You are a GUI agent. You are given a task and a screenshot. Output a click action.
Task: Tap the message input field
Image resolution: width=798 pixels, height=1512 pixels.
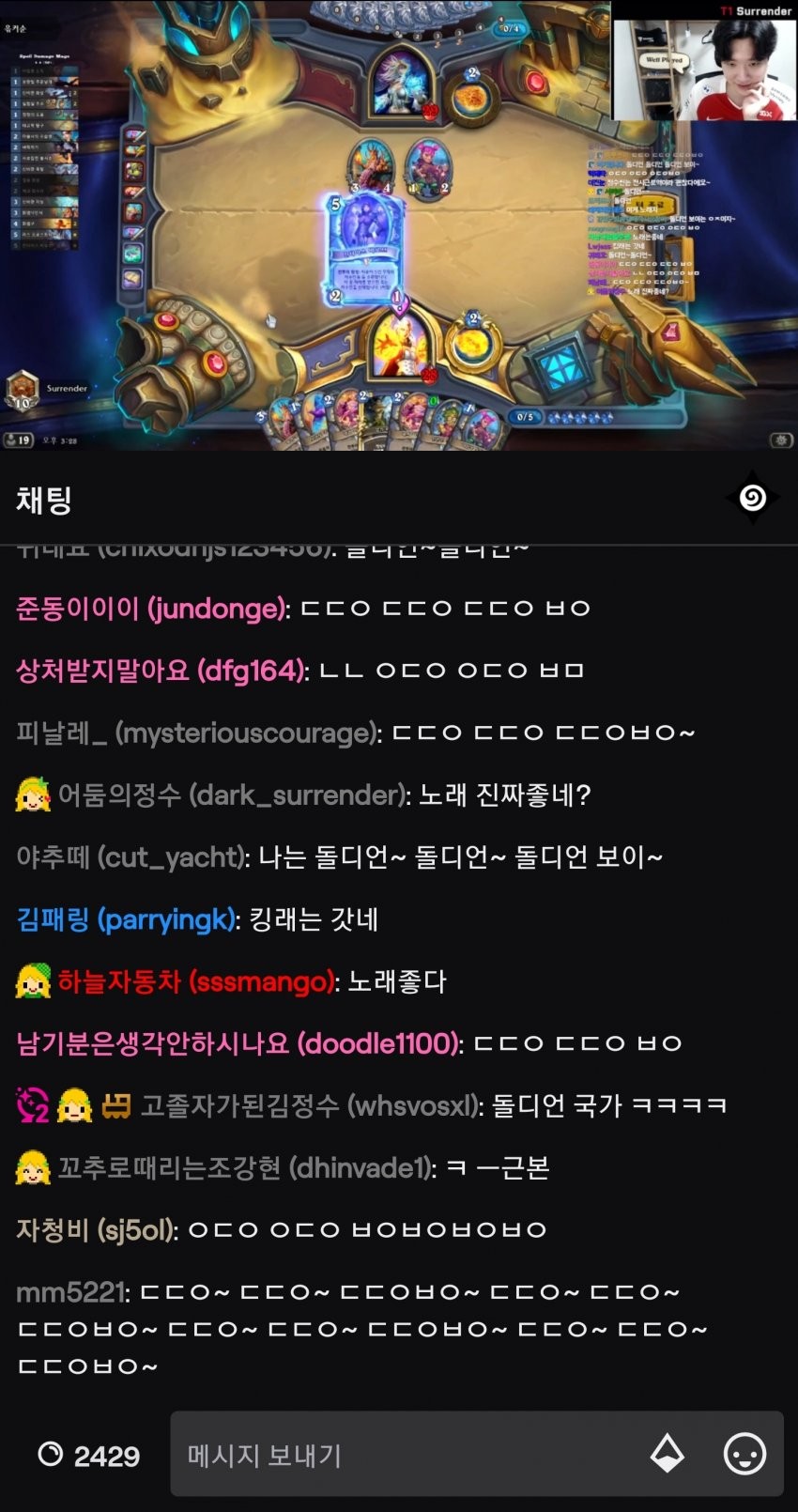[x=404, y=1455]
